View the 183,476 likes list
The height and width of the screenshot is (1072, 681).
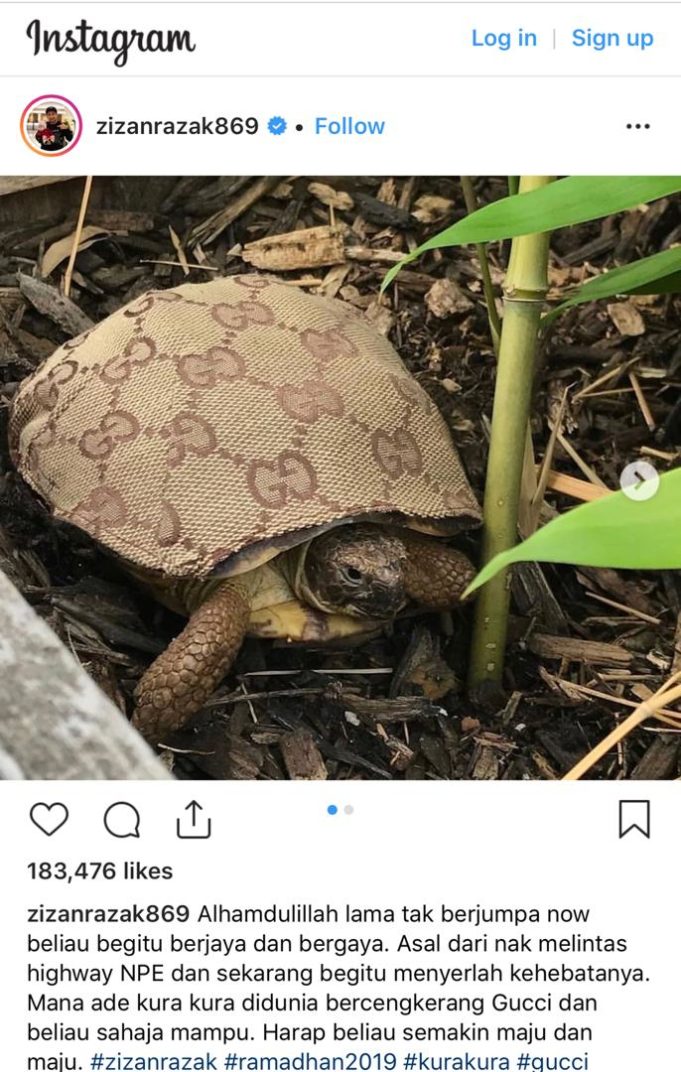[100, 871]
